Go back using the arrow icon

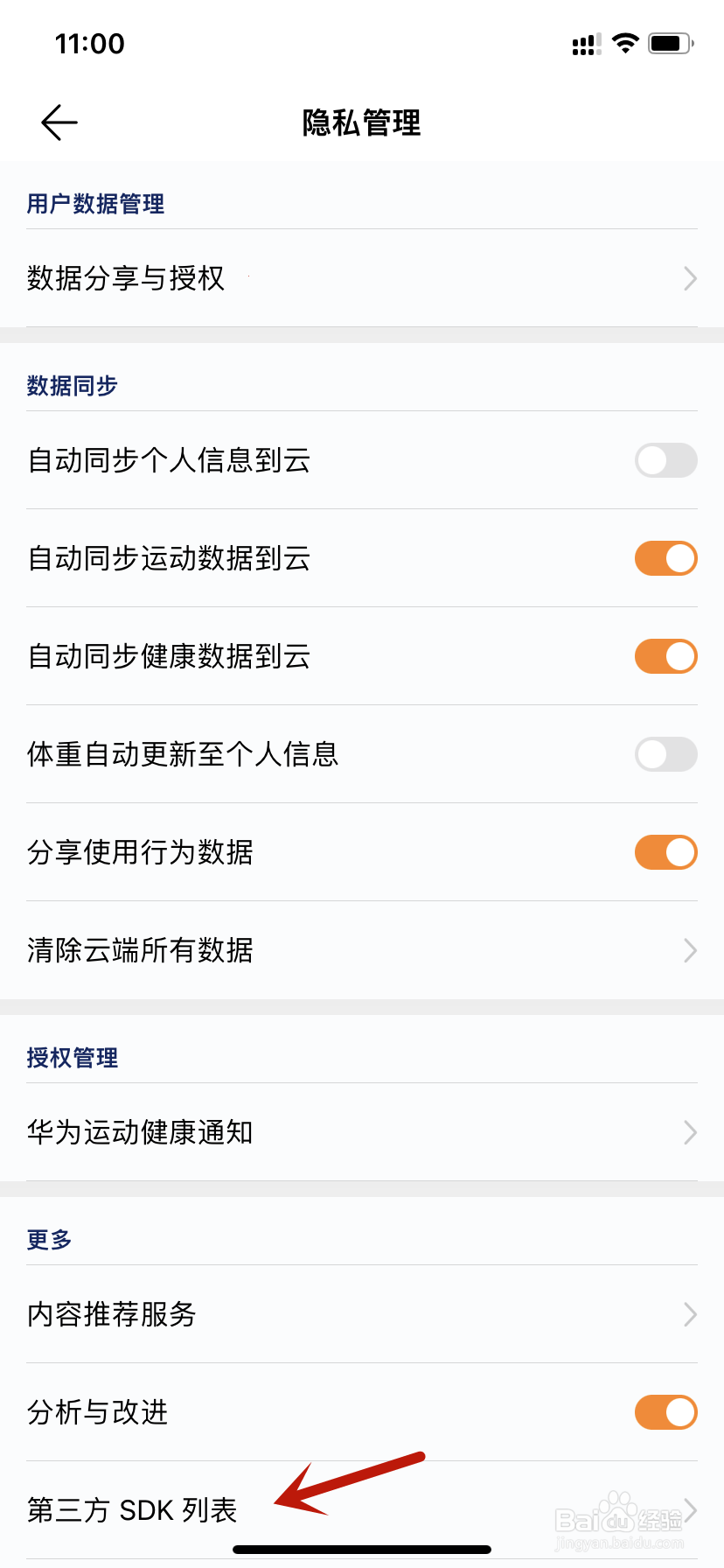tap(59, 122)
